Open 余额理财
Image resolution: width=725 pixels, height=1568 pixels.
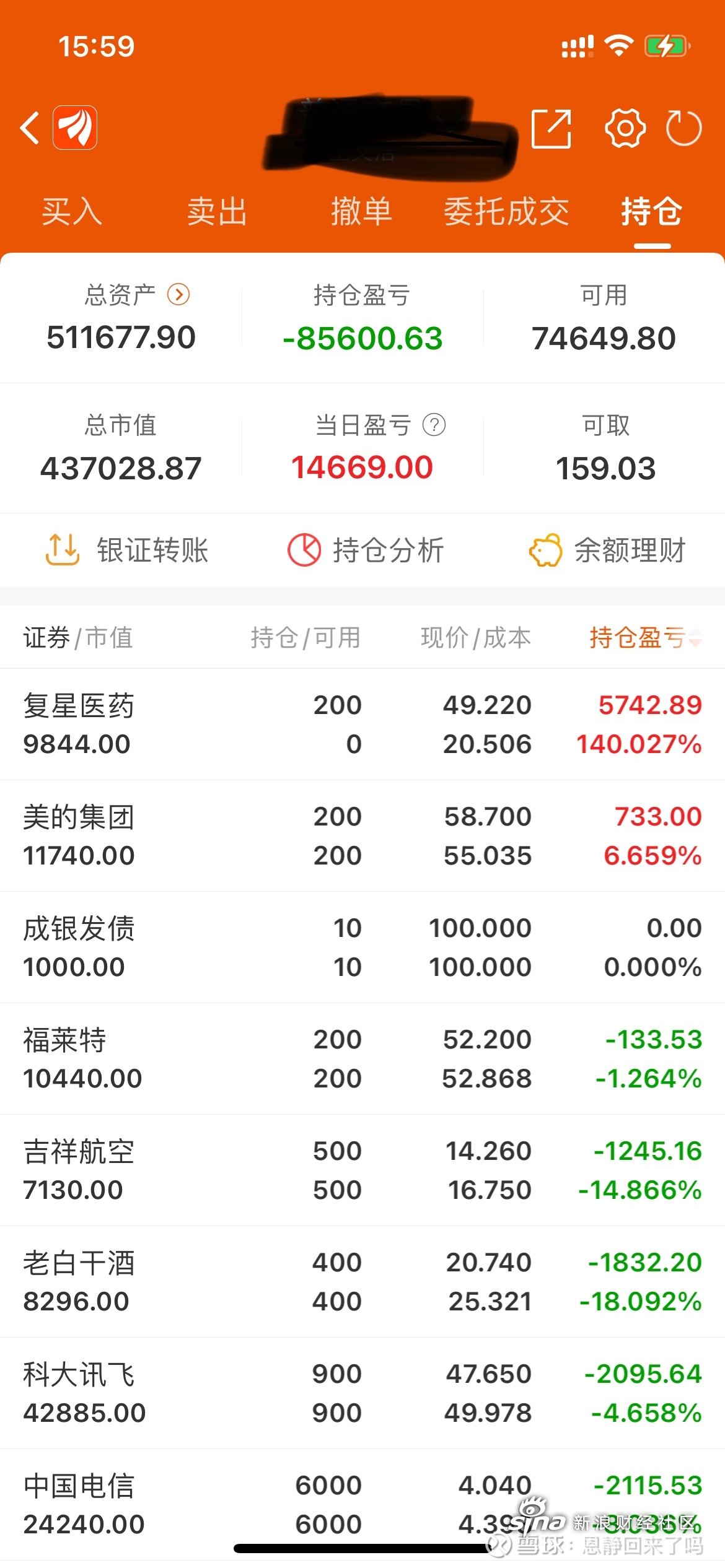click(x=607, y=550)
